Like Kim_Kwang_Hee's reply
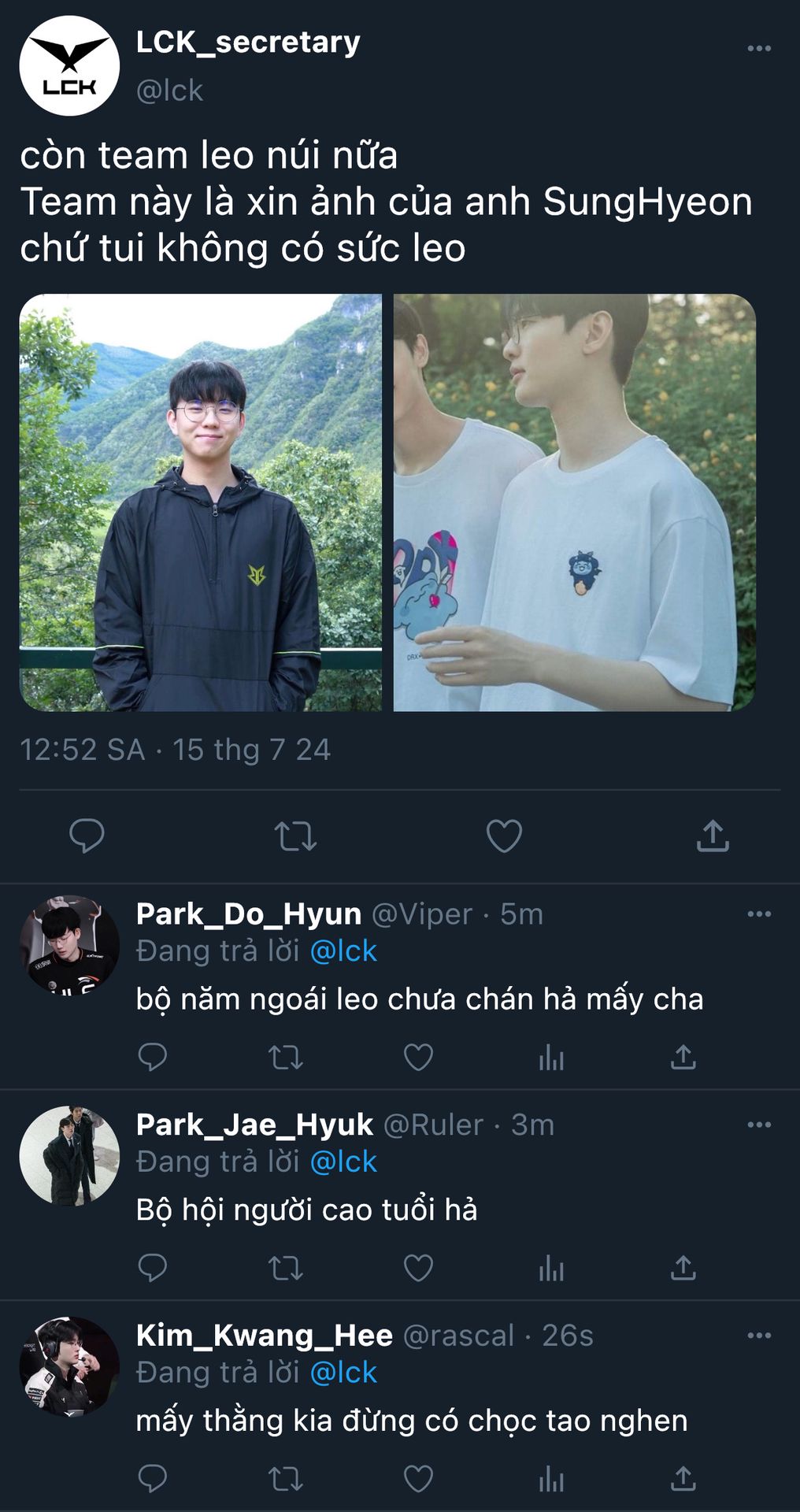This screenshot has width=800, height=1512. pyautogui.click(x=418, y=1479)
